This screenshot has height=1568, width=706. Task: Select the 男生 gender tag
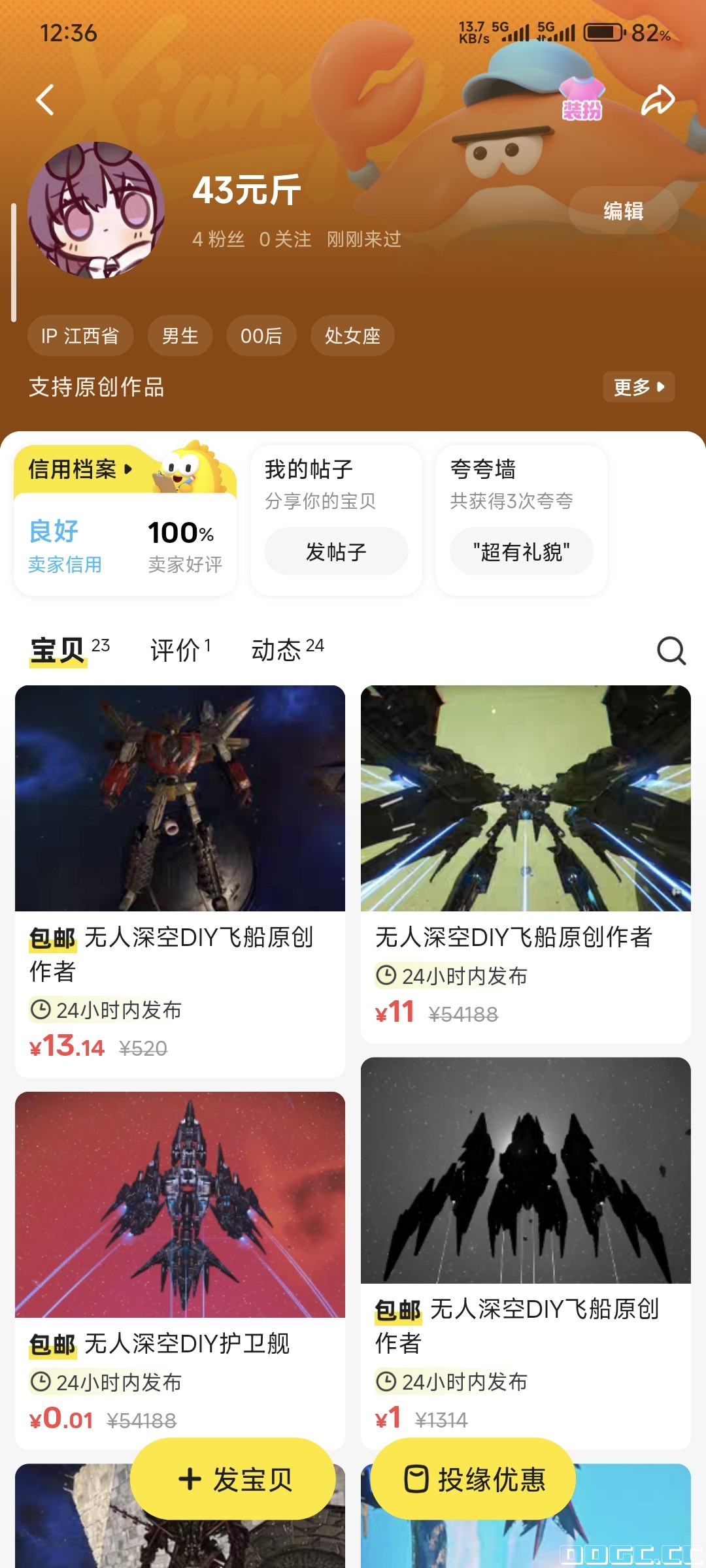[179, 335]
